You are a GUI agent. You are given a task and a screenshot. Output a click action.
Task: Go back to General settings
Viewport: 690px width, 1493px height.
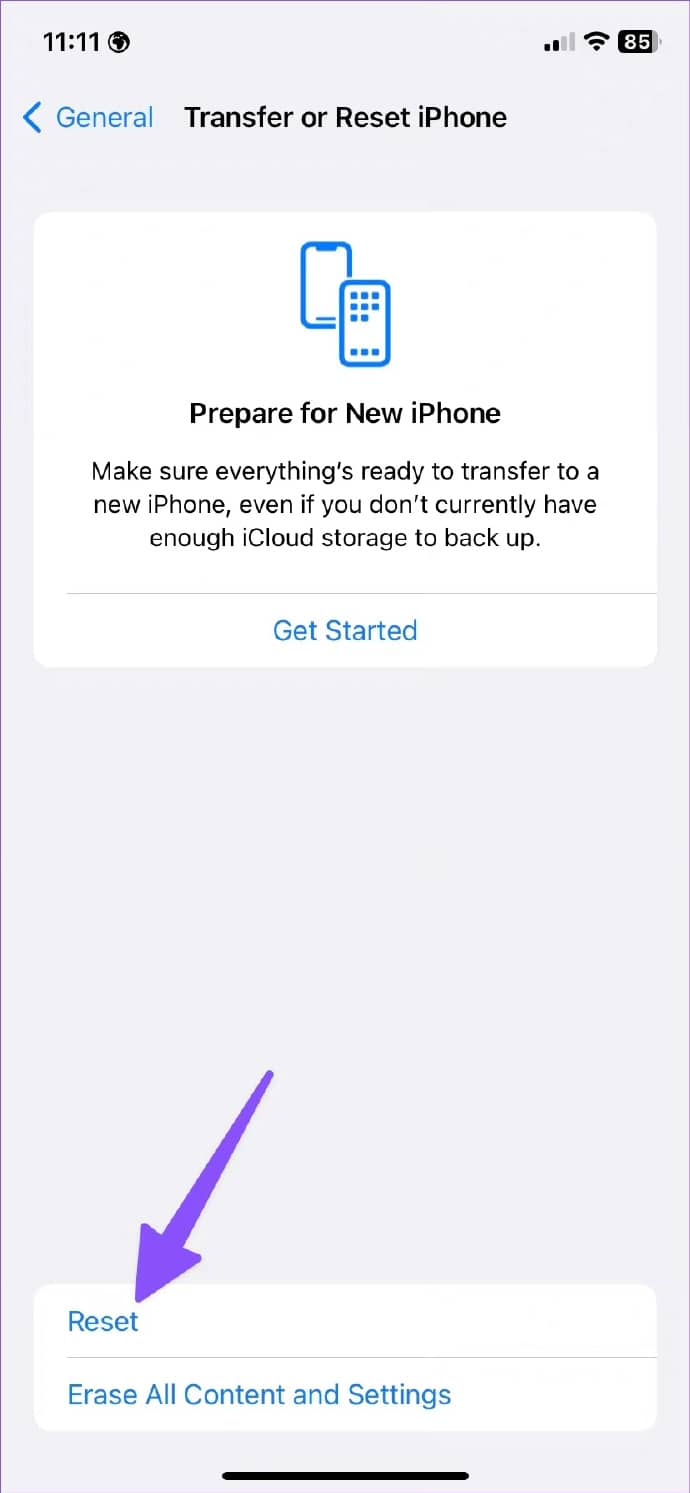coord(88,117)
